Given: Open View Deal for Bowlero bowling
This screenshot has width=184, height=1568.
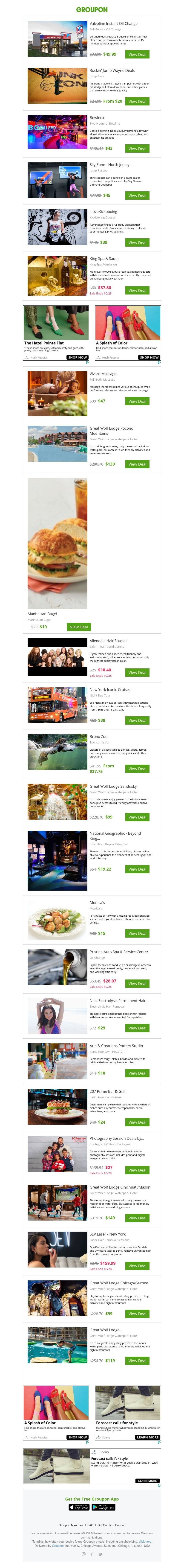Looking at the screenshot, I should [137, 149].
